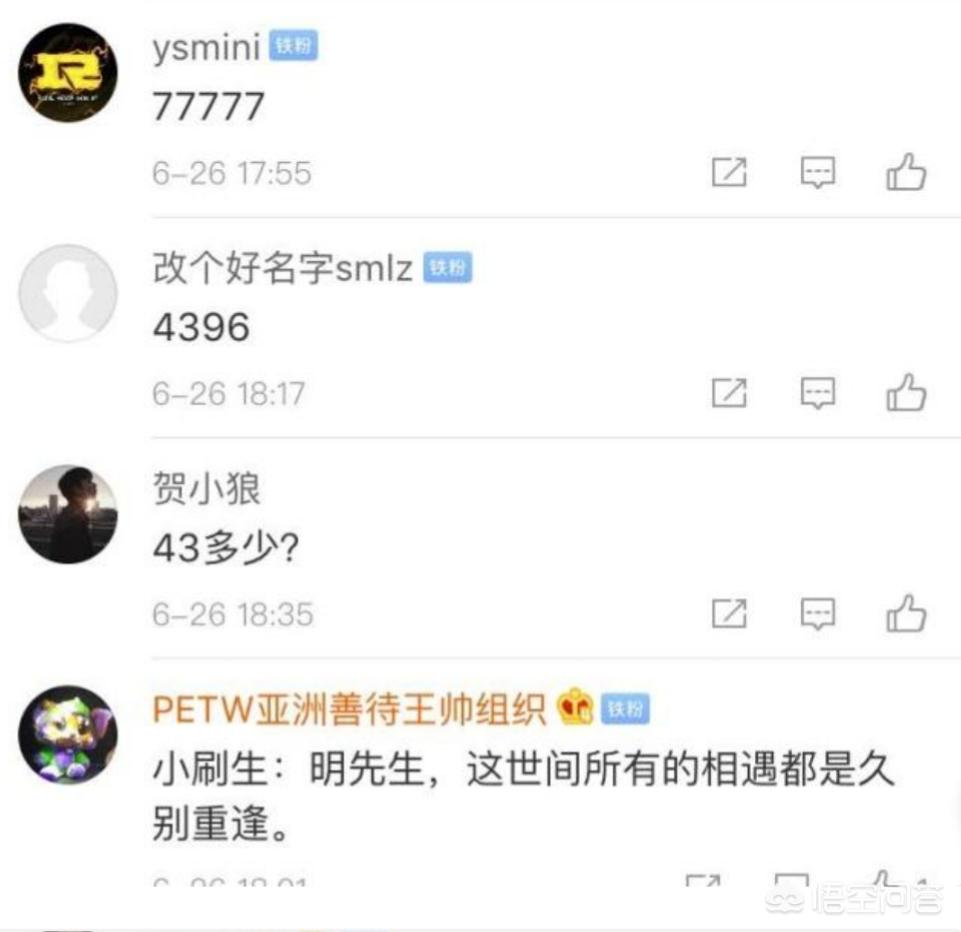
Task: Repost the 4396 comment
Action: click(729, 393)
